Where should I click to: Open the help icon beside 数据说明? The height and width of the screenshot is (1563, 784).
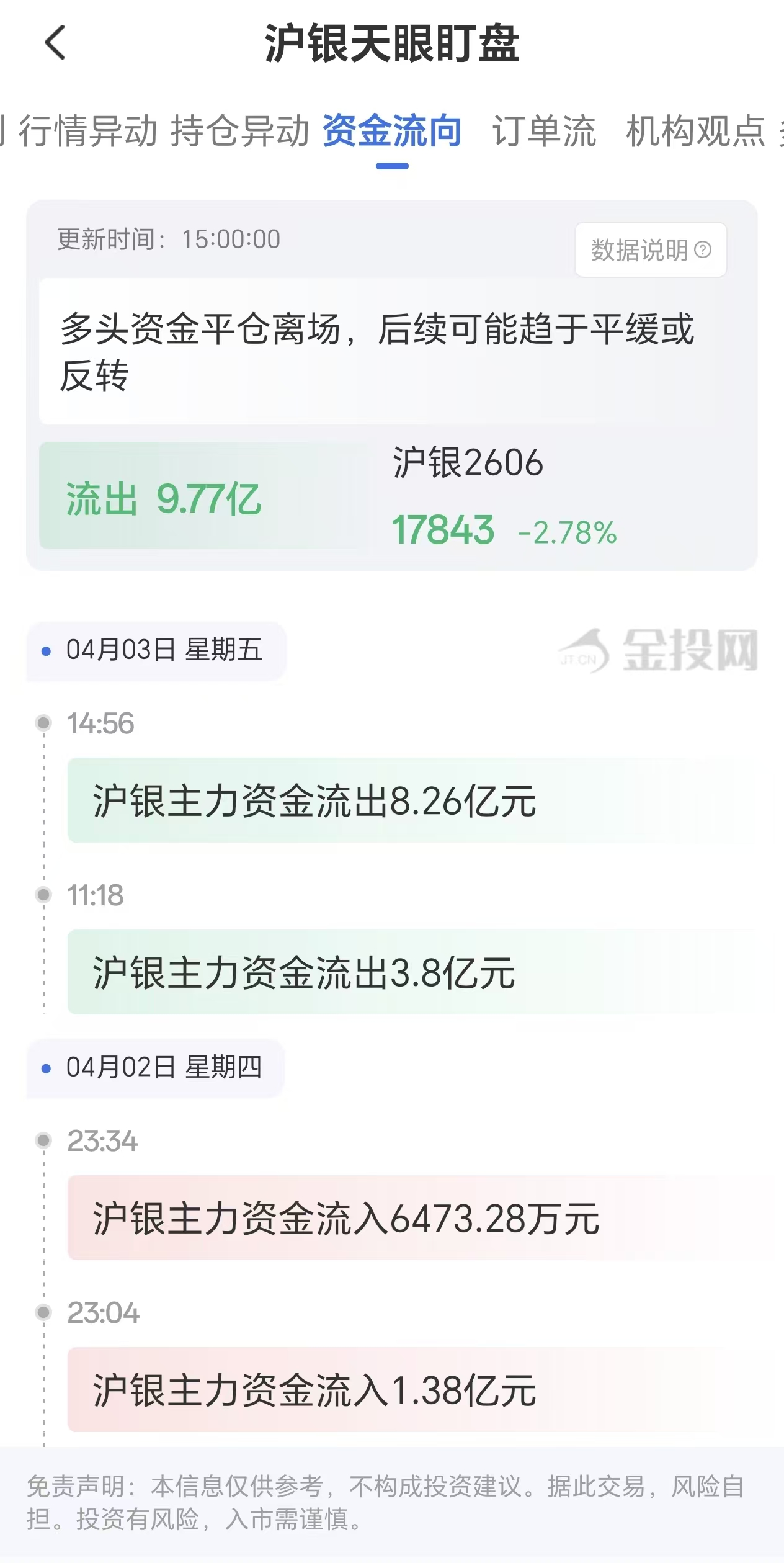703,250
